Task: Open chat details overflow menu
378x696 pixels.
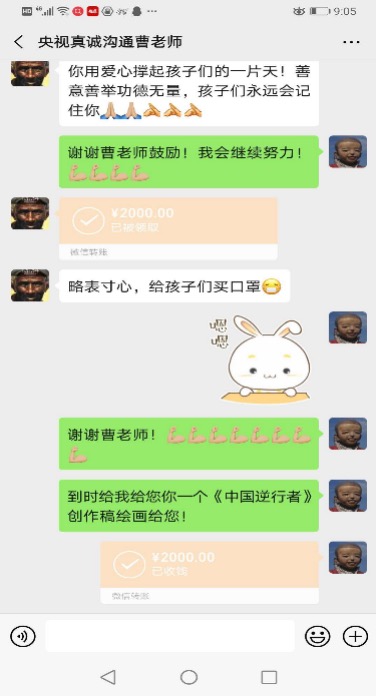Action: point(351,42)
